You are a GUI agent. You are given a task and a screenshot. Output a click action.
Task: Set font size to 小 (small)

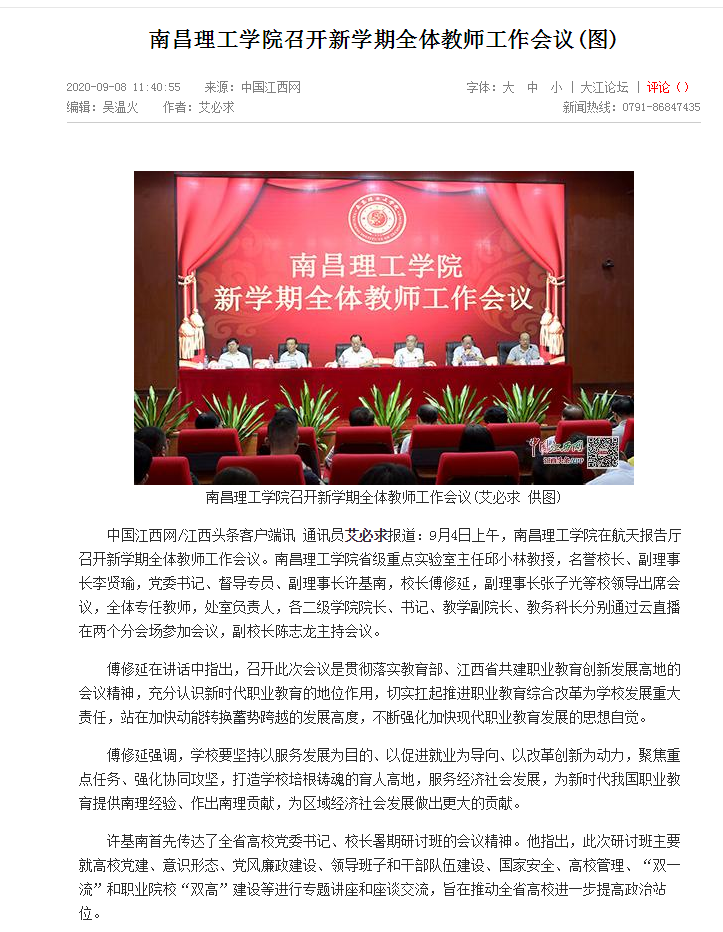[x=556, y=87]
